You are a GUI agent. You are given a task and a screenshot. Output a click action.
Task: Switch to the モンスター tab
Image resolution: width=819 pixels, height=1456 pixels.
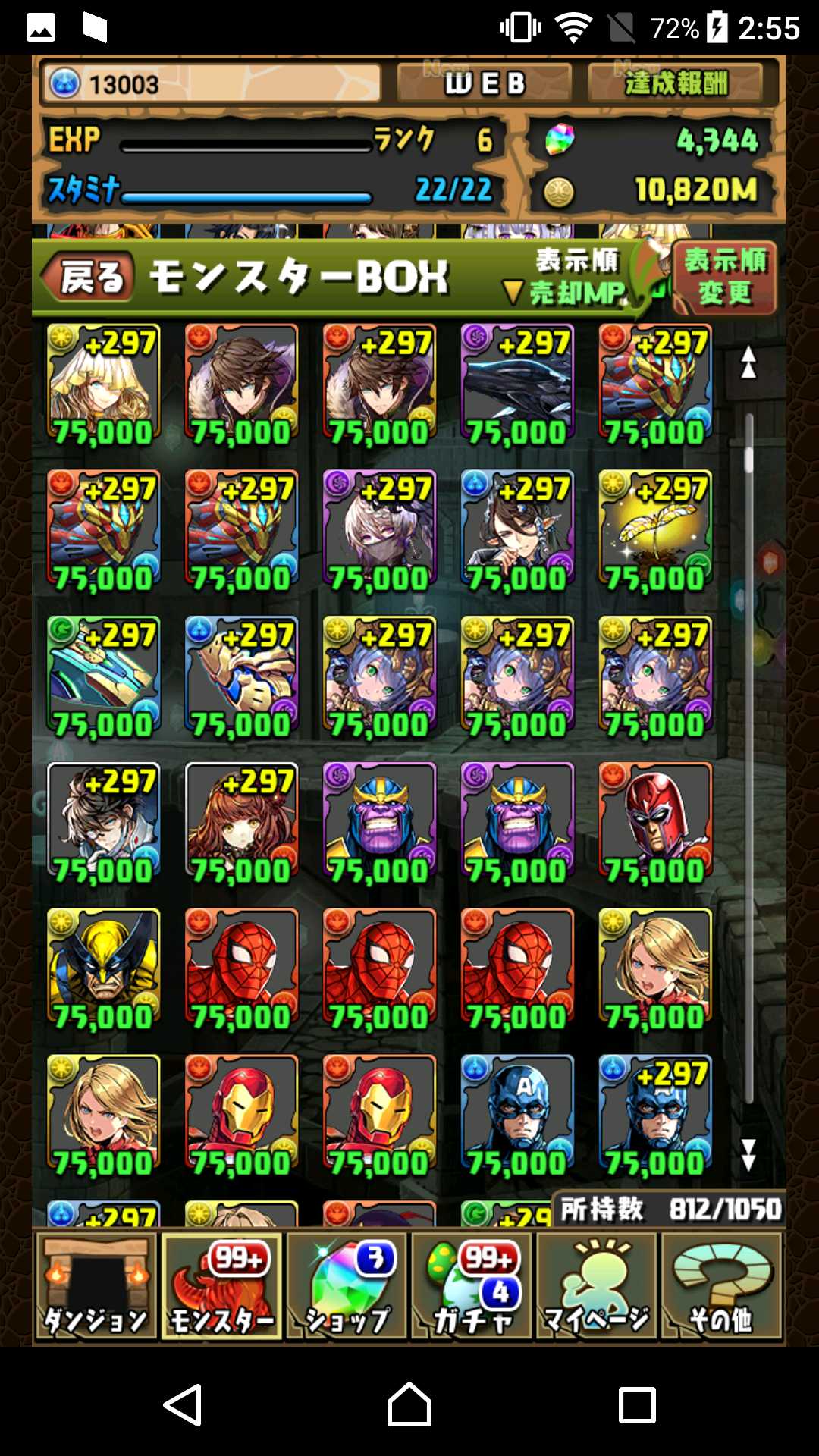221,1286
